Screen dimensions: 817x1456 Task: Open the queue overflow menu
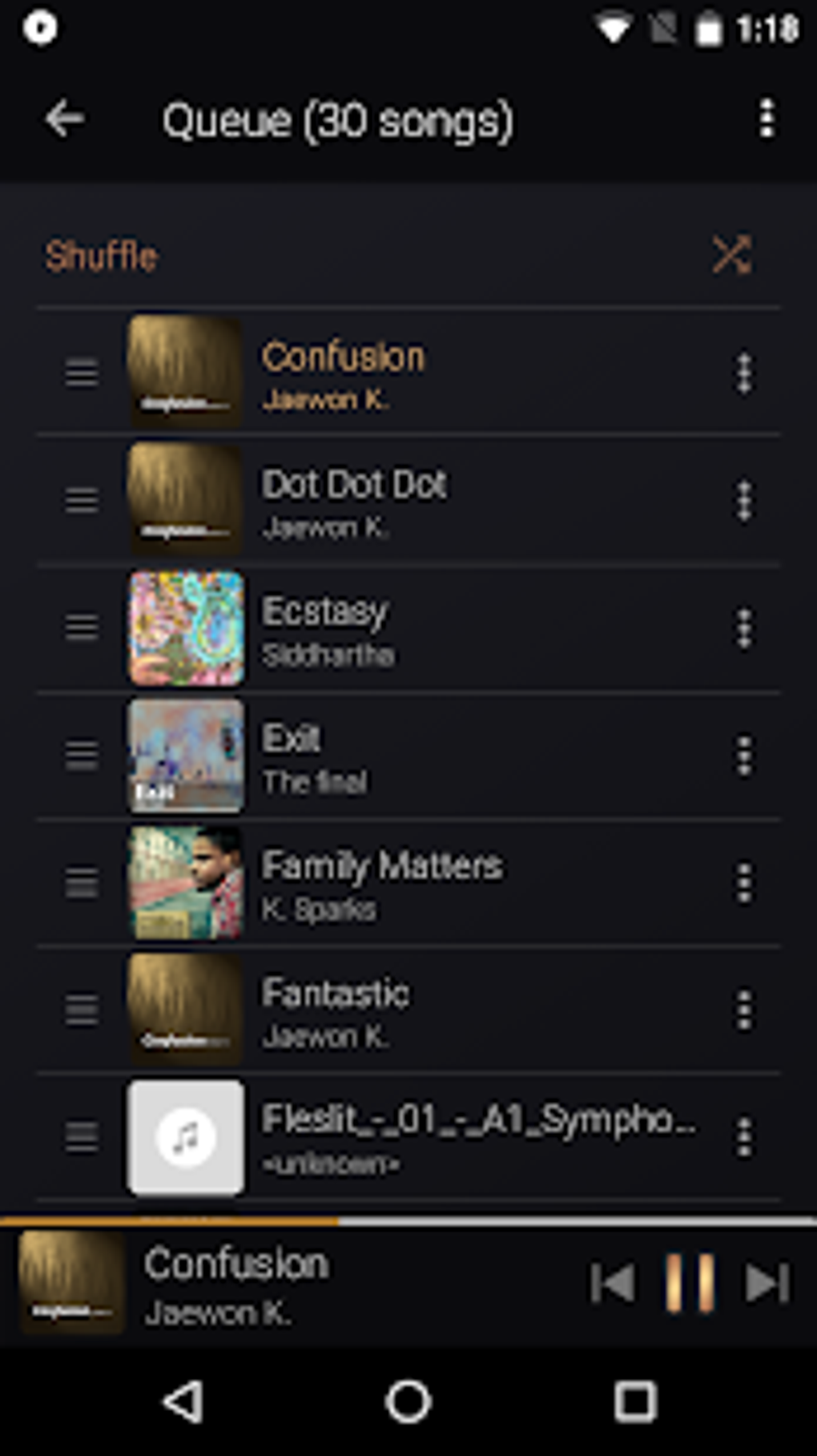coord(767,119)
